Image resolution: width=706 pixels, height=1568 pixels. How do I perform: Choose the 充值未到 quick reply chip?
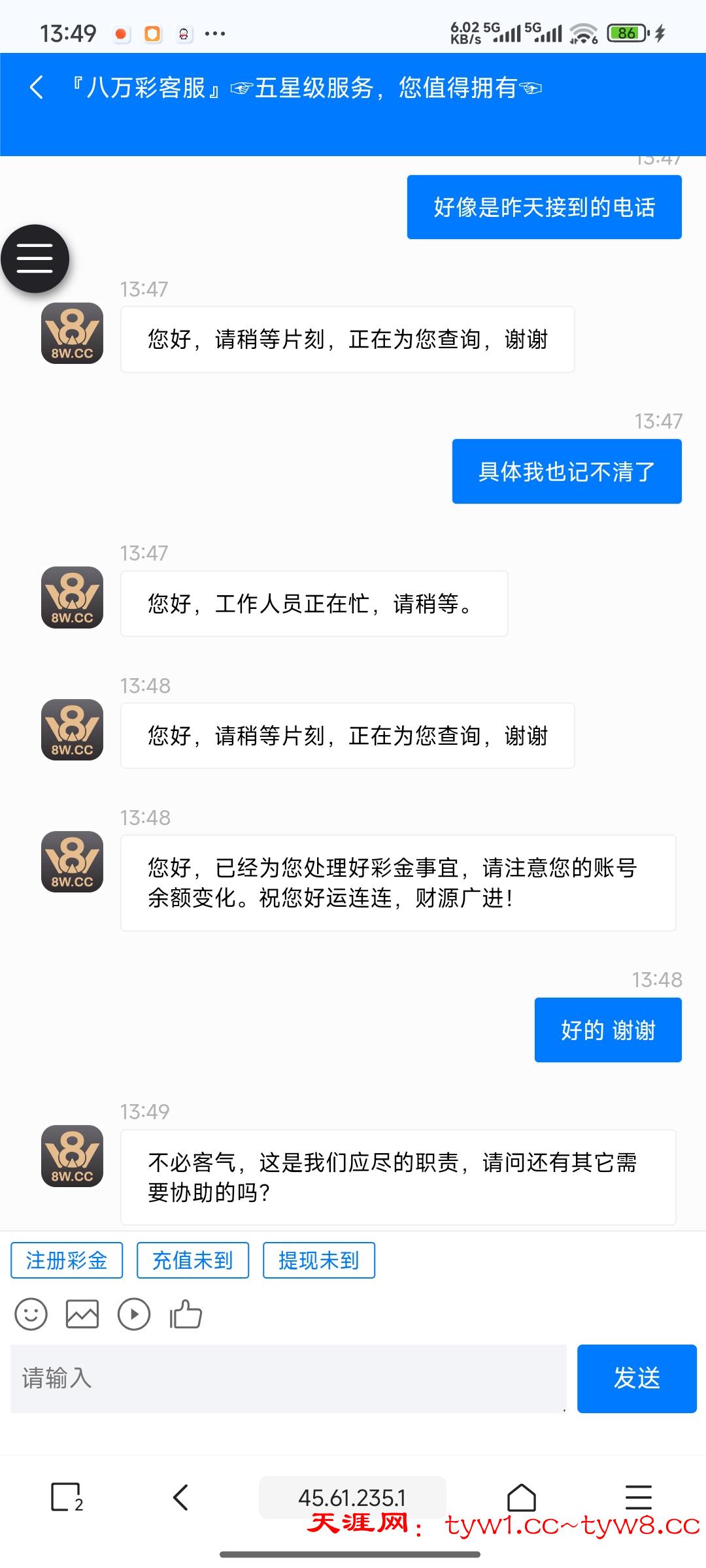(x=193, y=1260)
